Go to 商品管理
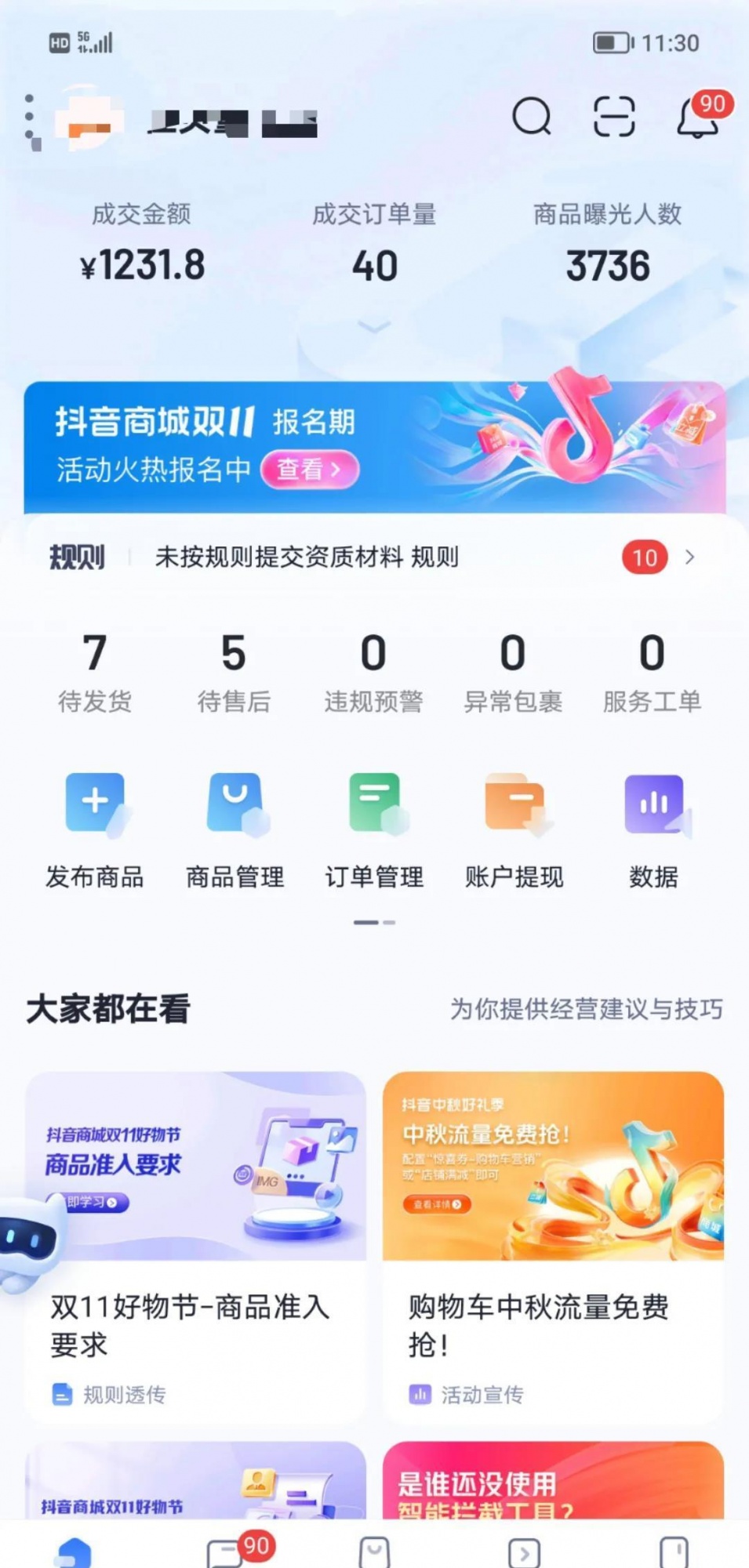The height and width of the screenshot is (1568, 749). [235, 829]
